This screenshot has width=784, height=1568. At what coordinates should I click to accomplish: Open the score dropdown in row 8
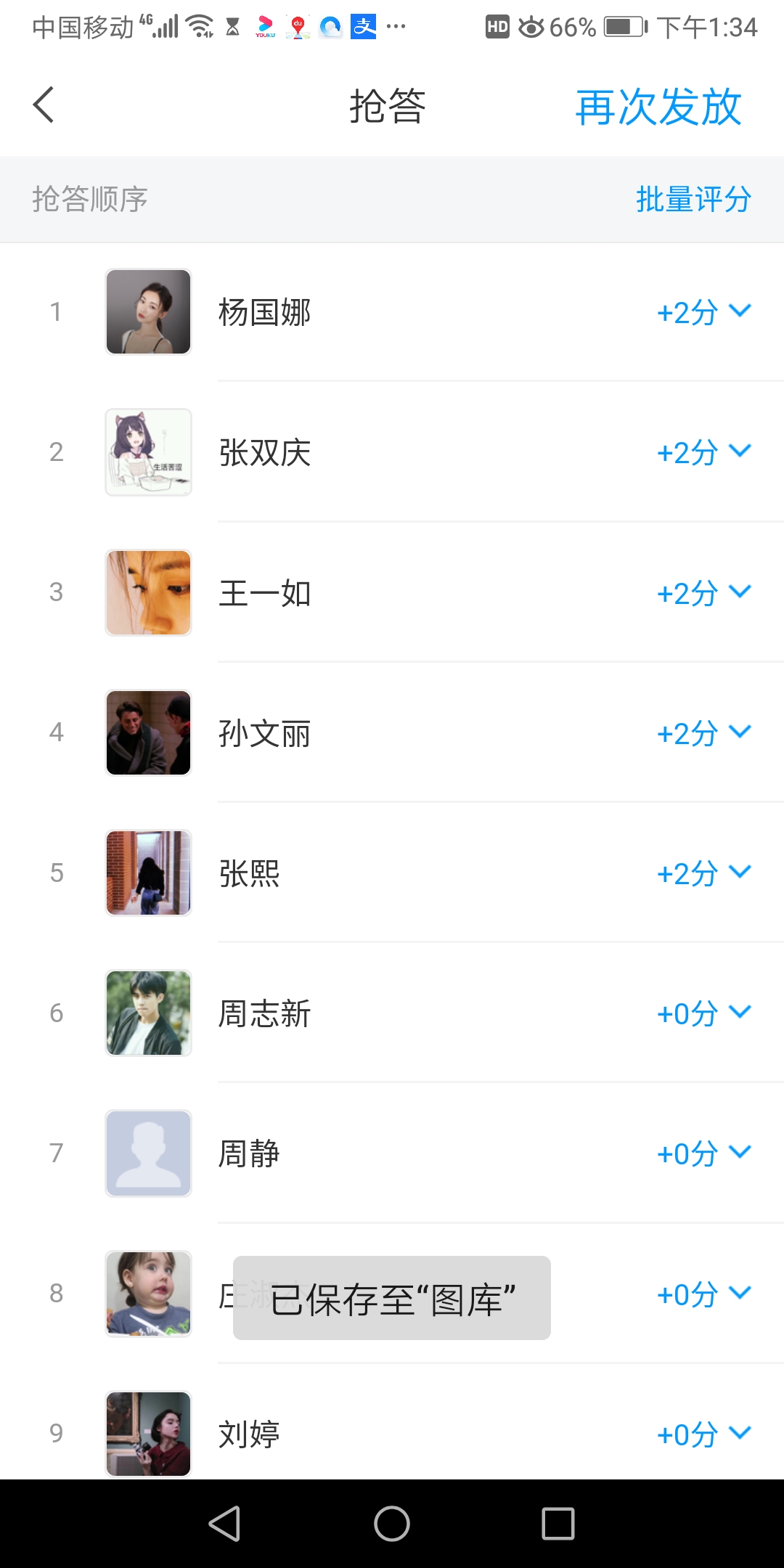tap(703, 1294)
